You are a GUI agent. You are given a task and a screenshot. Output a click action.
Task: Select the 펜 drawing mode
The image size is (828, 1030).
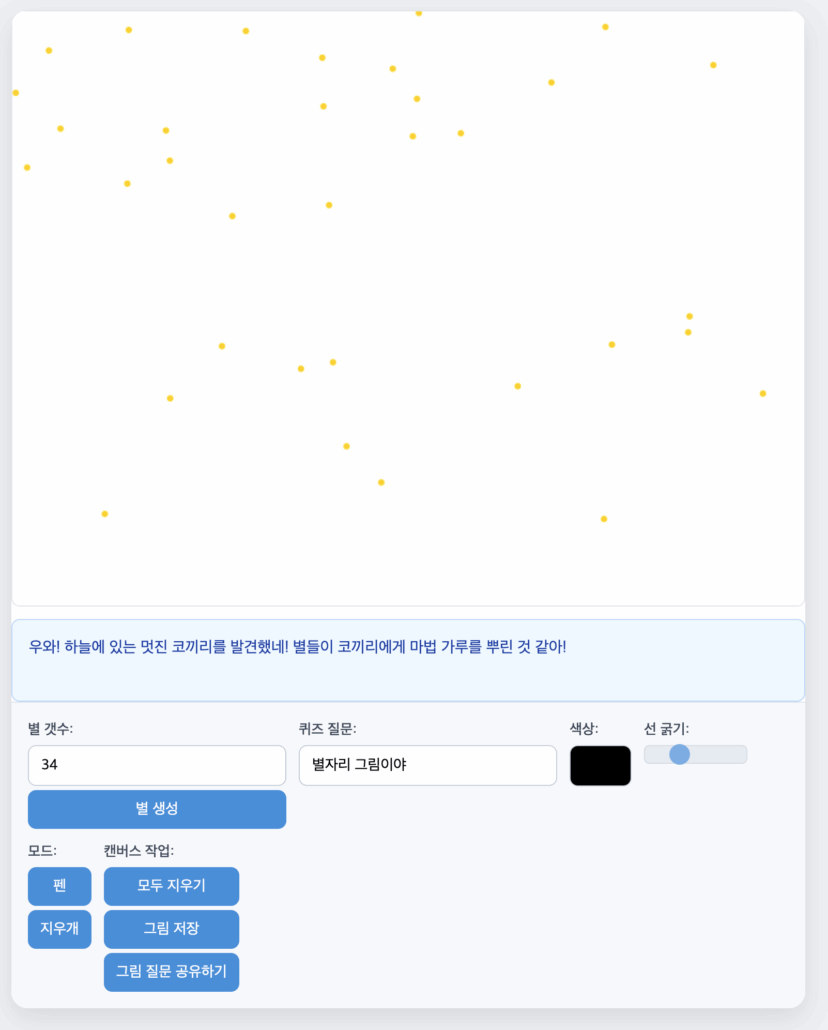tap(59, 886)
